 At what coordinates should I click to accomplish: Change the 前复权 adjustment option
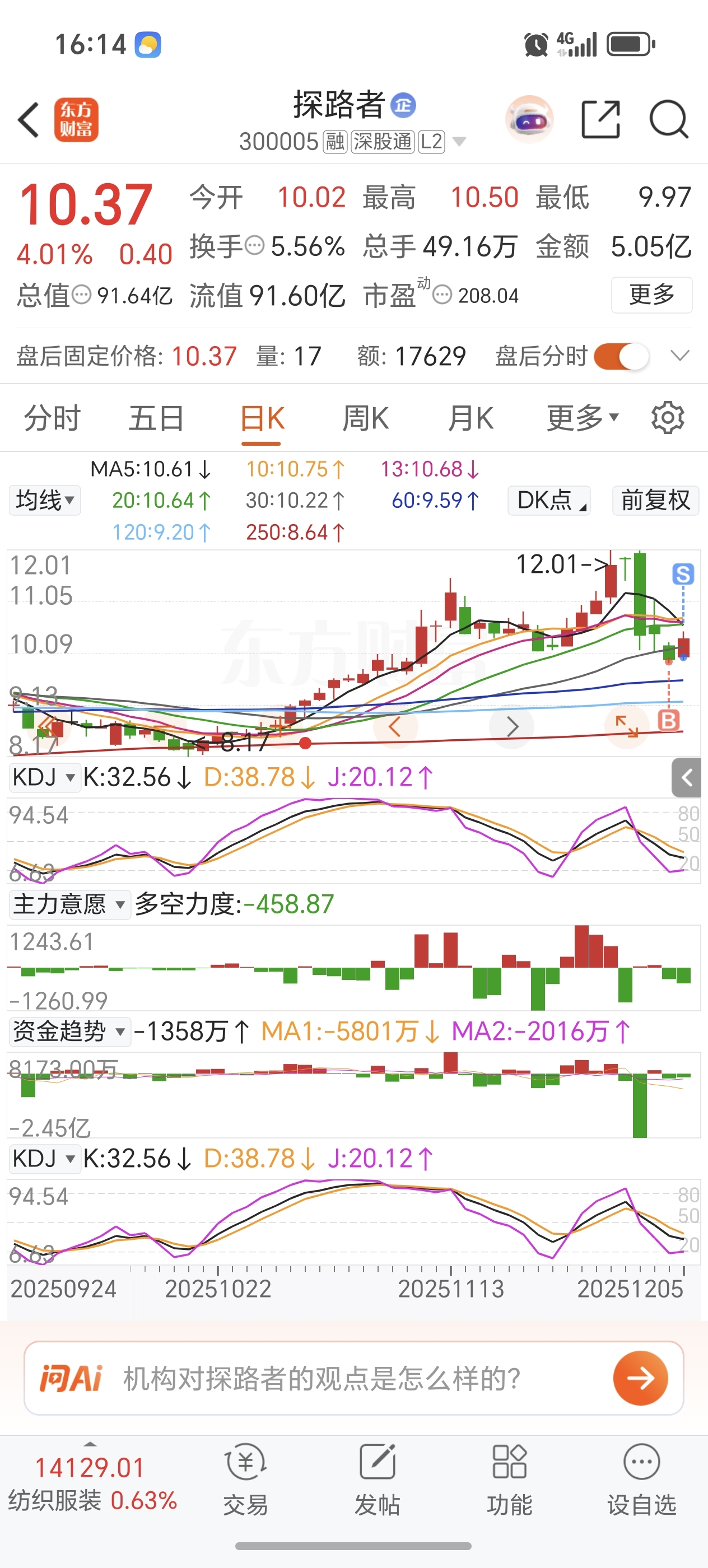pyautogui.click(x=655, y=500)
